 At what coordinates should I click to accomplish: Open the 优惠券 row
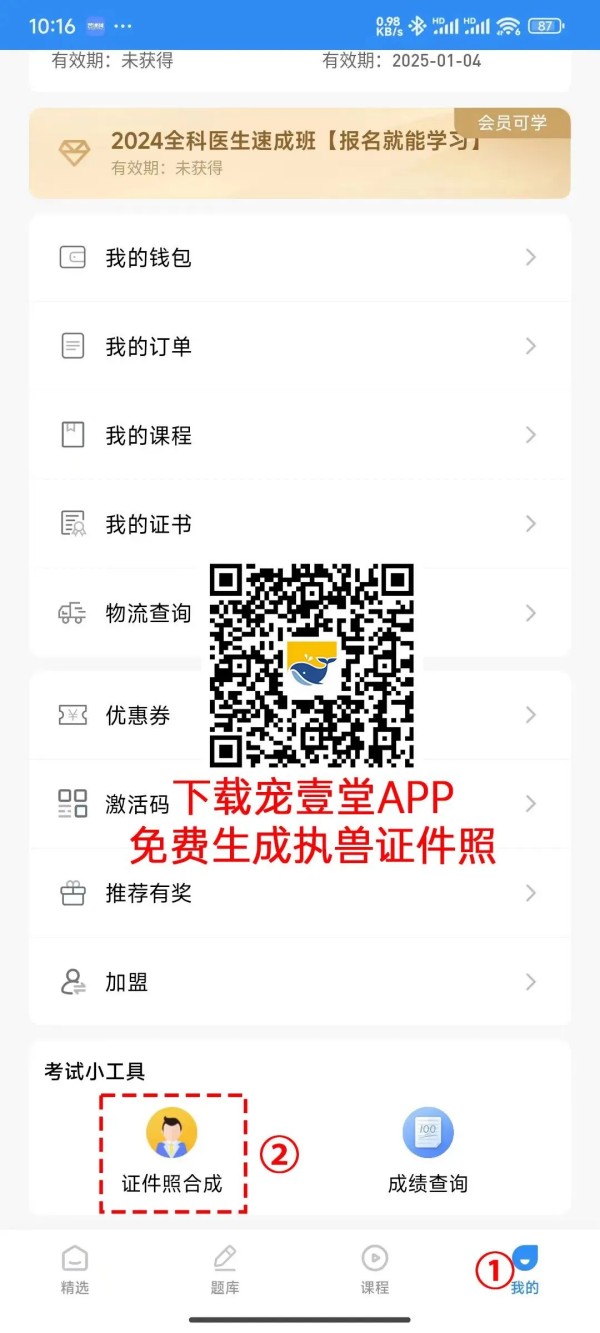[300, 715]
